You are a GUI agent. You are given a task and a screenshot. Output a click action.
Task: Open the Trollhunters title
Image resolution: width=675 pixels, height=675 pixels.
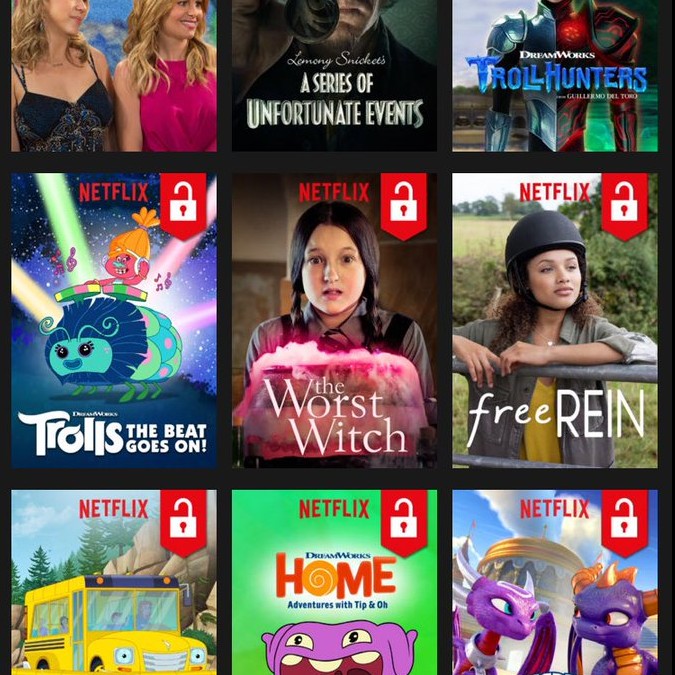(555, 75)
